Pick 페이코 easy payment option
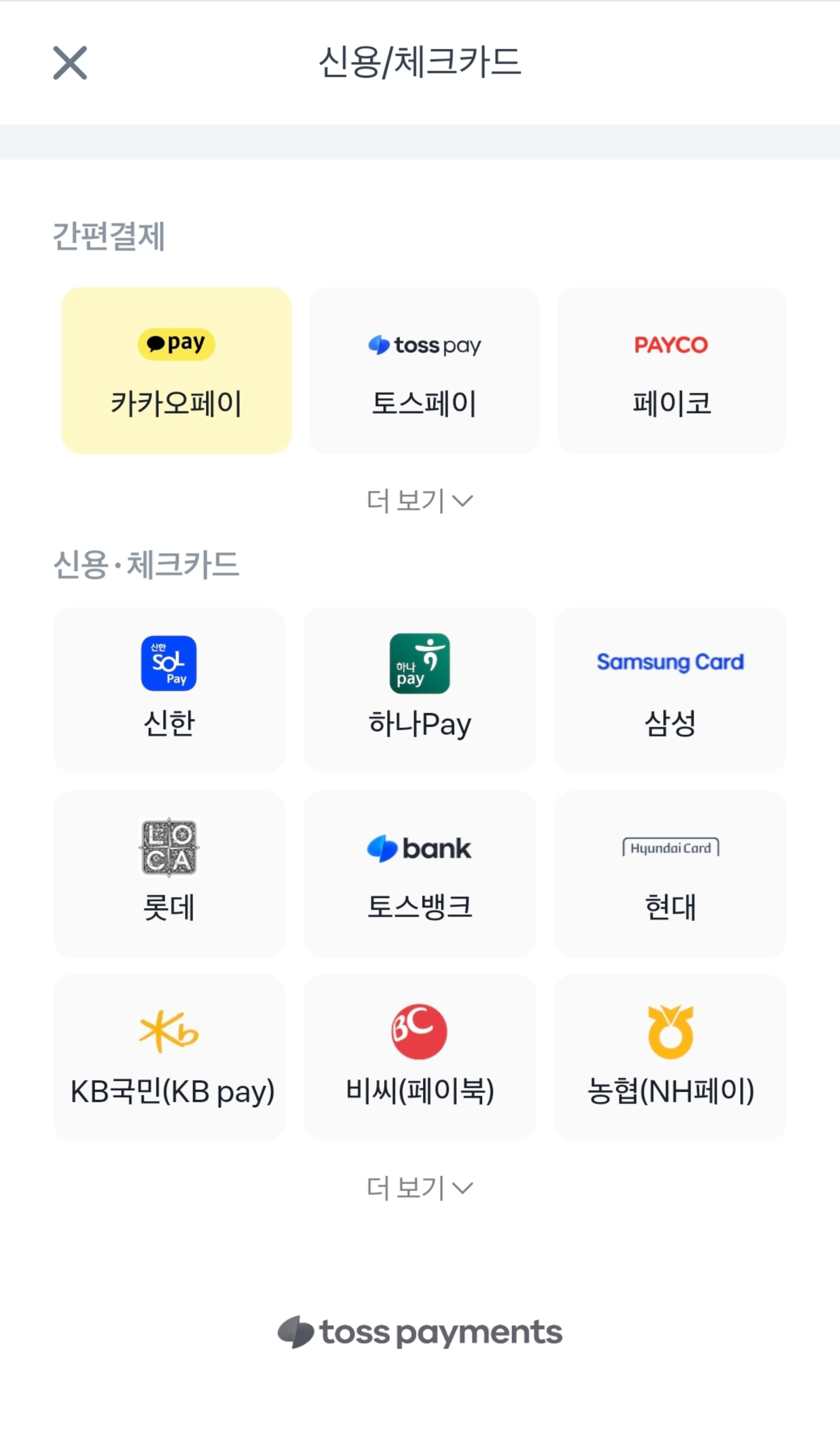Viewport: 840px width, 1431px height. pyautogui.click(x=671, y=370)
